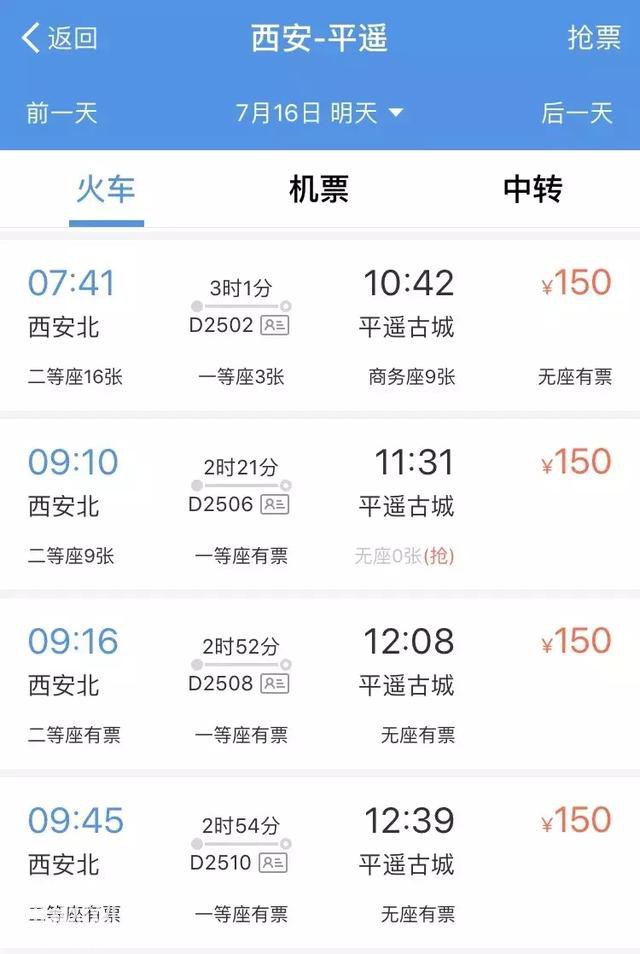This screenshot has height=954, width=640.
Task: Tap the 抢 link for D2506 无座
Action: pos(440,557)
